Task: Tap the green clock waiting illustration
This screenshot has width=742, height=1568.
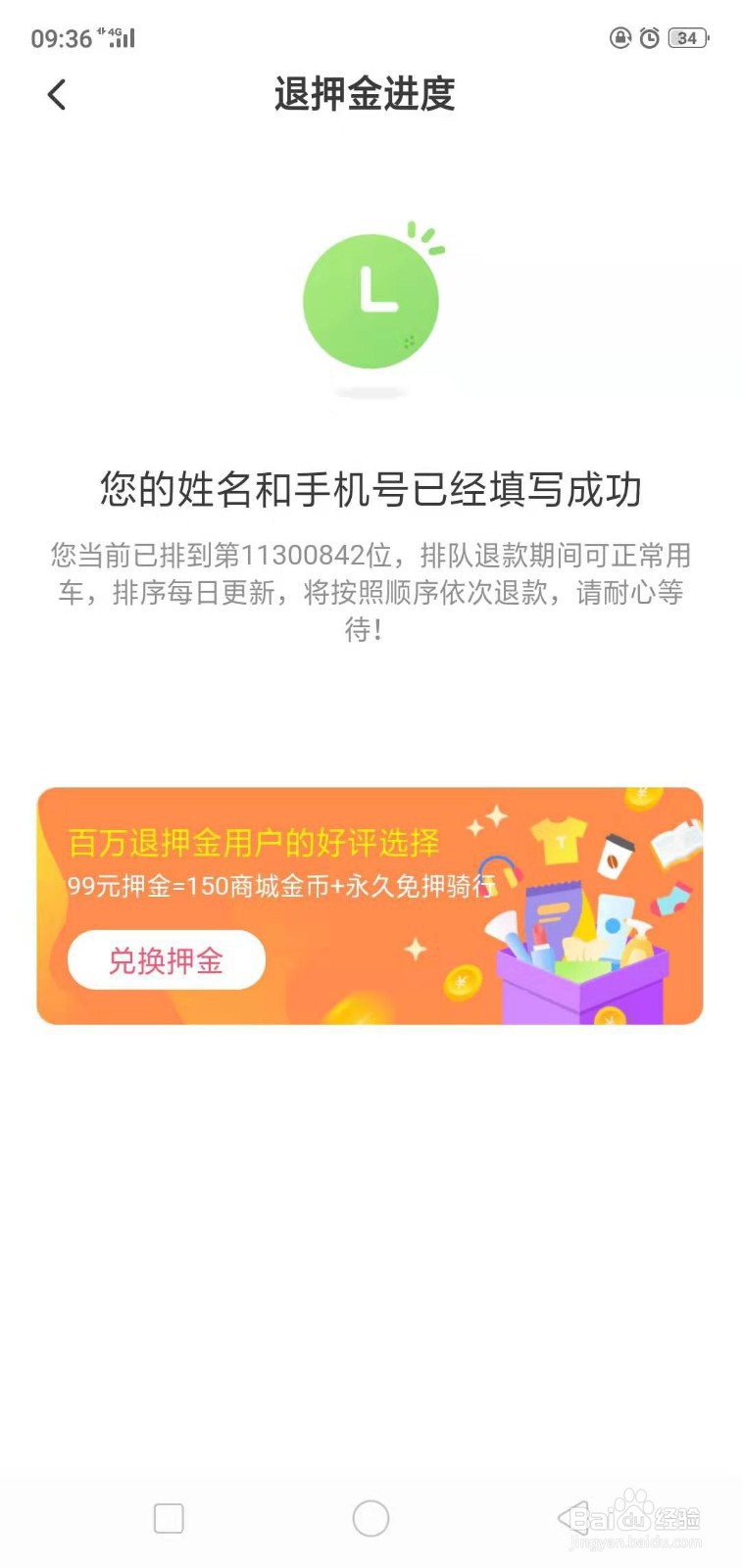Action: [x=371, y=299]
